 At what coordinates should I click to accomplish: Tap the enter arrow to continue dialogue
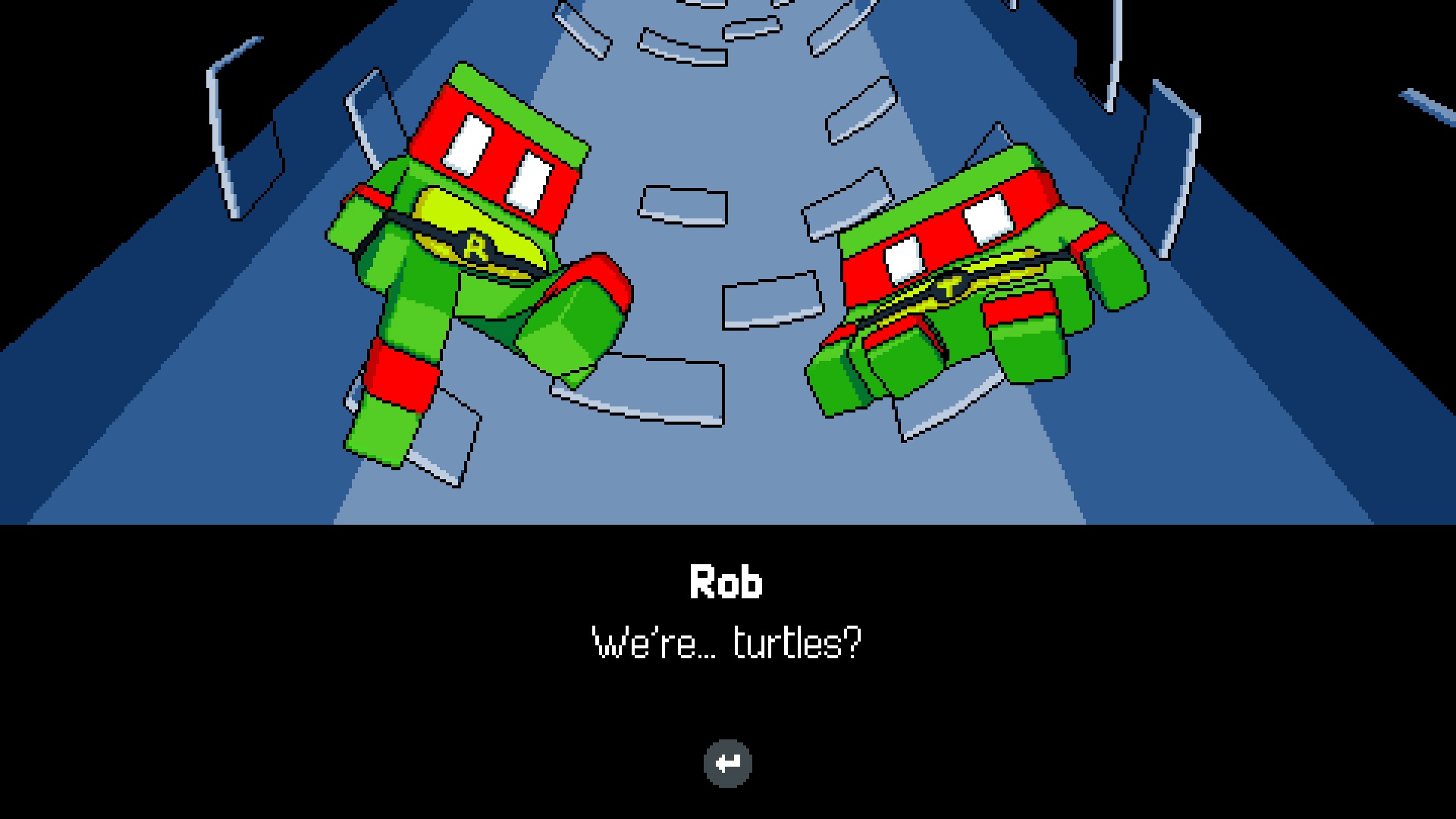click(x=727, y=763)
